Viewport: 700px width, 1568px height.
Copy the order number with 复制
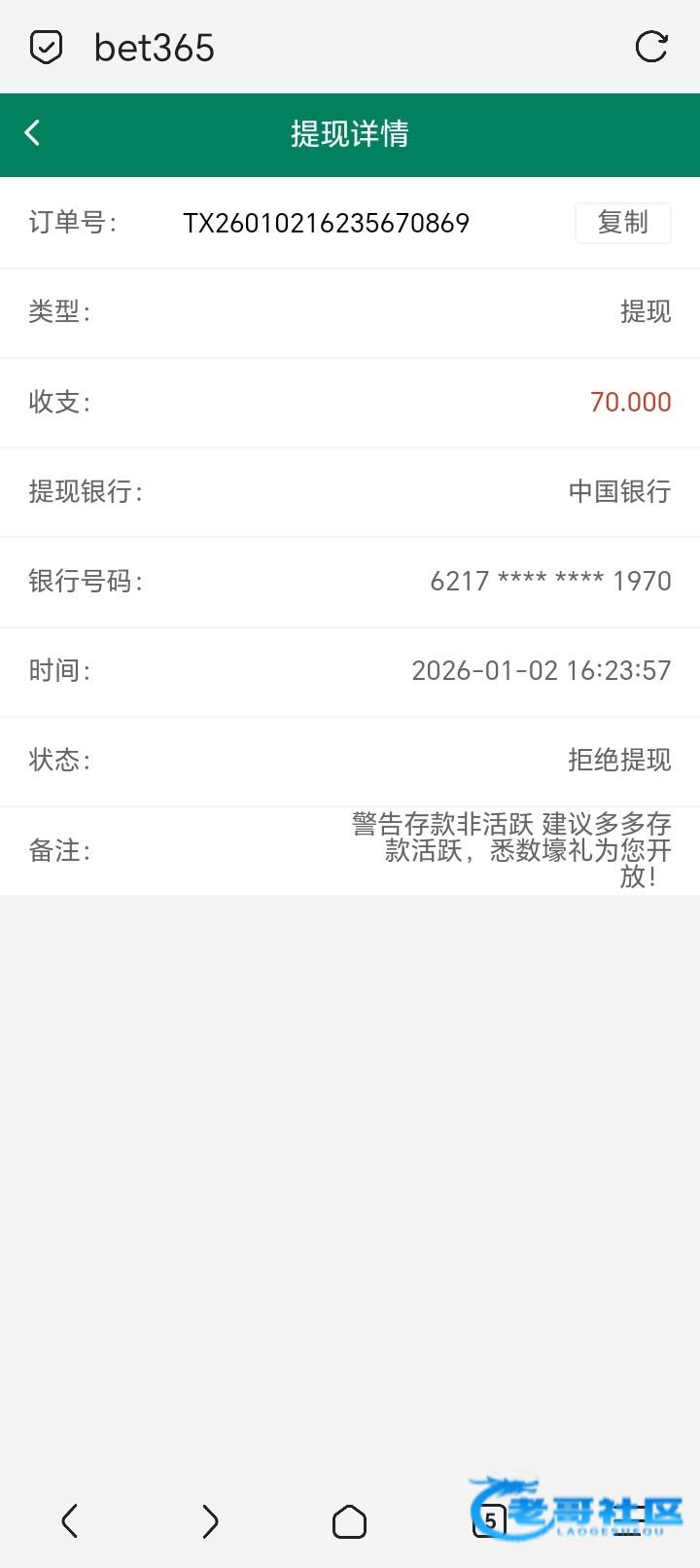622,223
